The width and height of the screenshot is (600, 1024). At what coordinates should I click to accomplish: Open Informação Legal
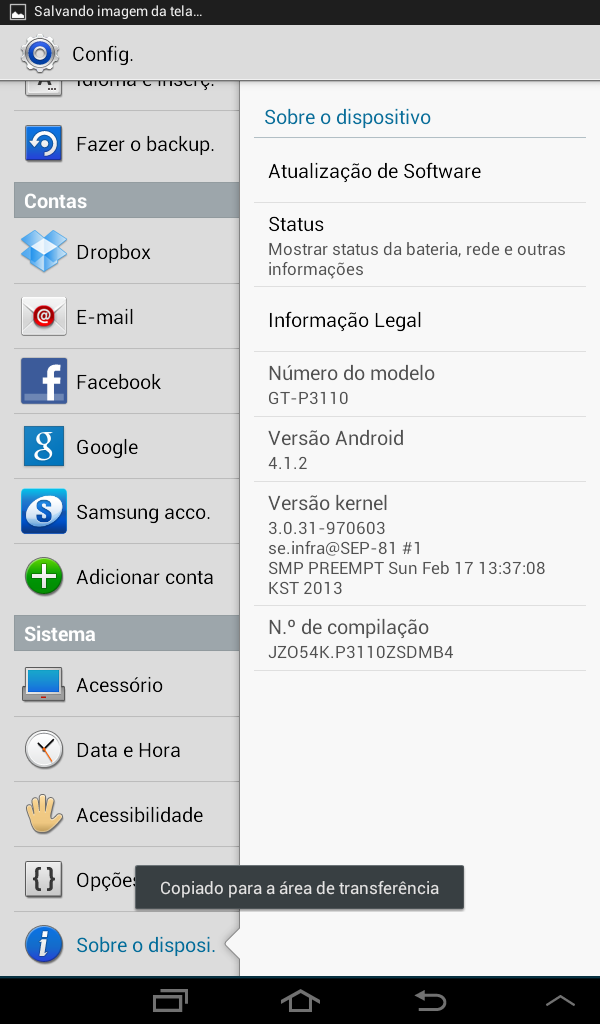(420, 321)
